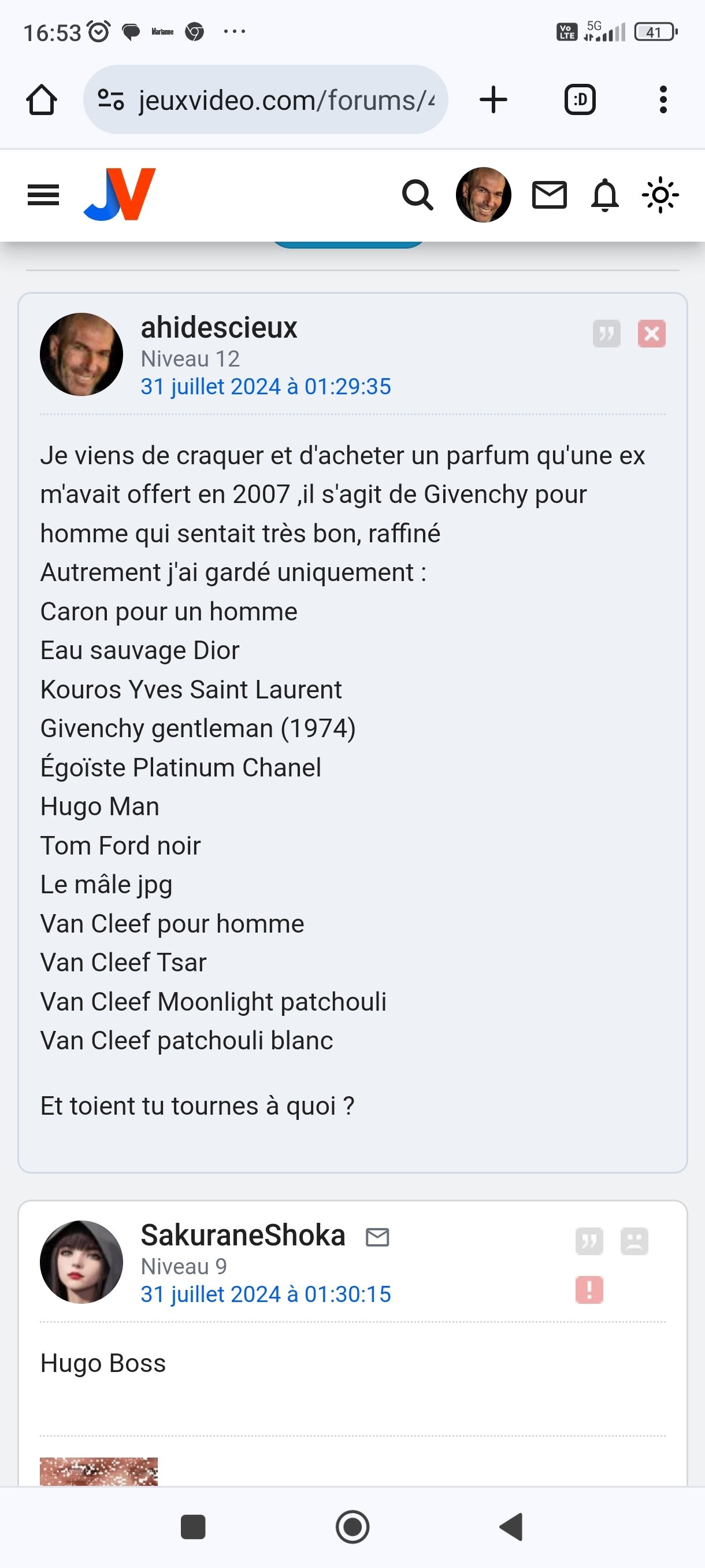Delete ahidescieux's message with red X
This screenshot has height=1568, width=705.
click(651, 334)
